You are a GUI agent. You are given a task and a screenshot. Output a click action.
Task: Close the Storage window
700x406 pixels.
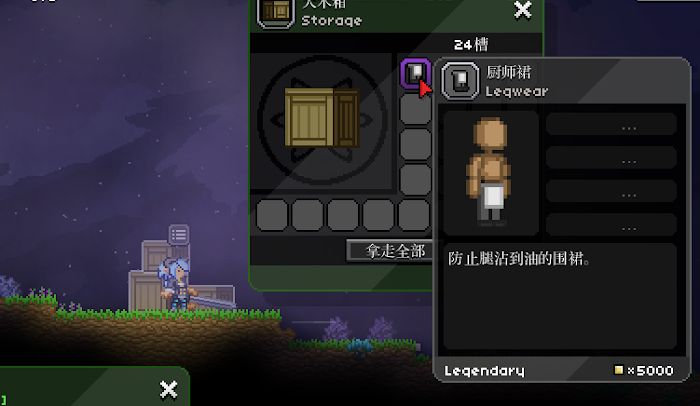522,10
